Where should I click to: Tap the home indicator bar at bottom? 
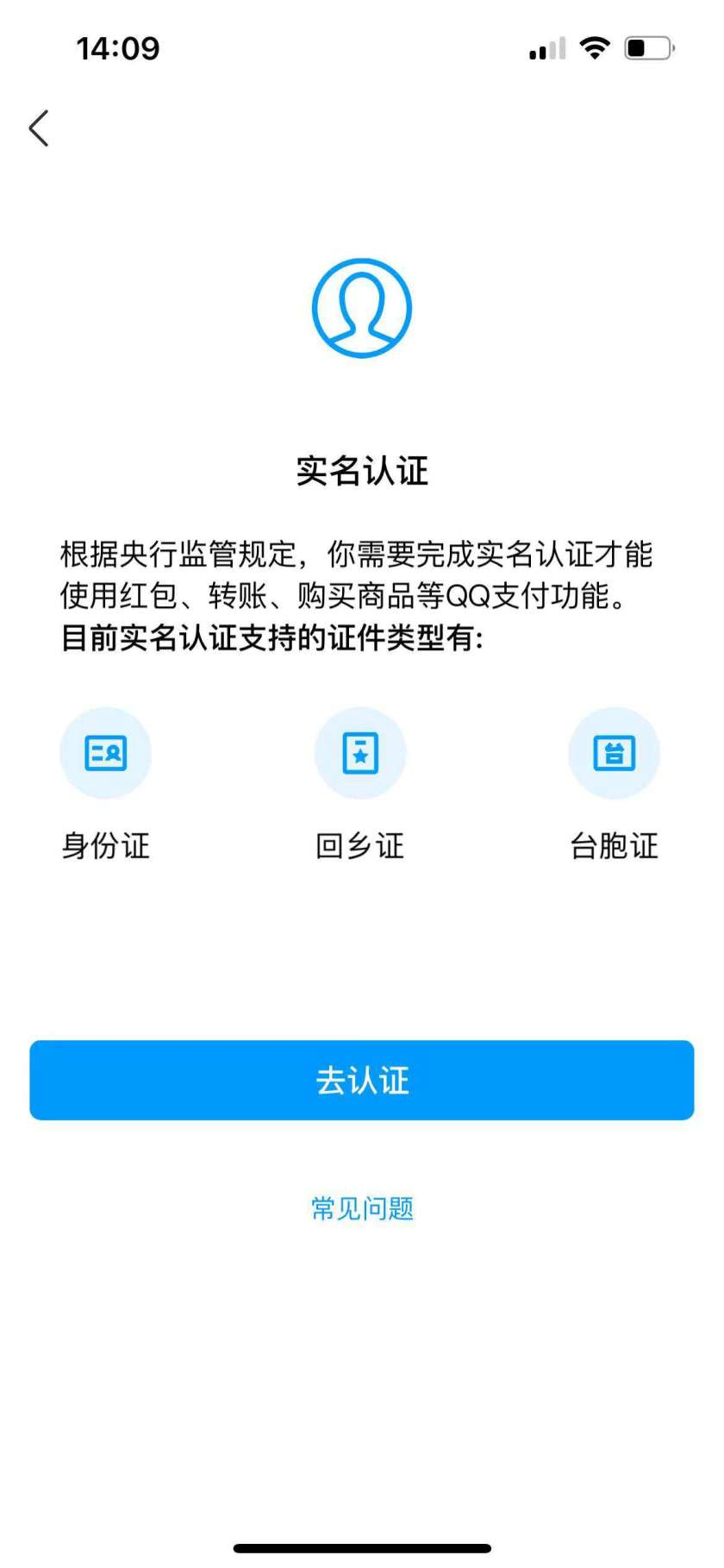tap(361, 1547)
